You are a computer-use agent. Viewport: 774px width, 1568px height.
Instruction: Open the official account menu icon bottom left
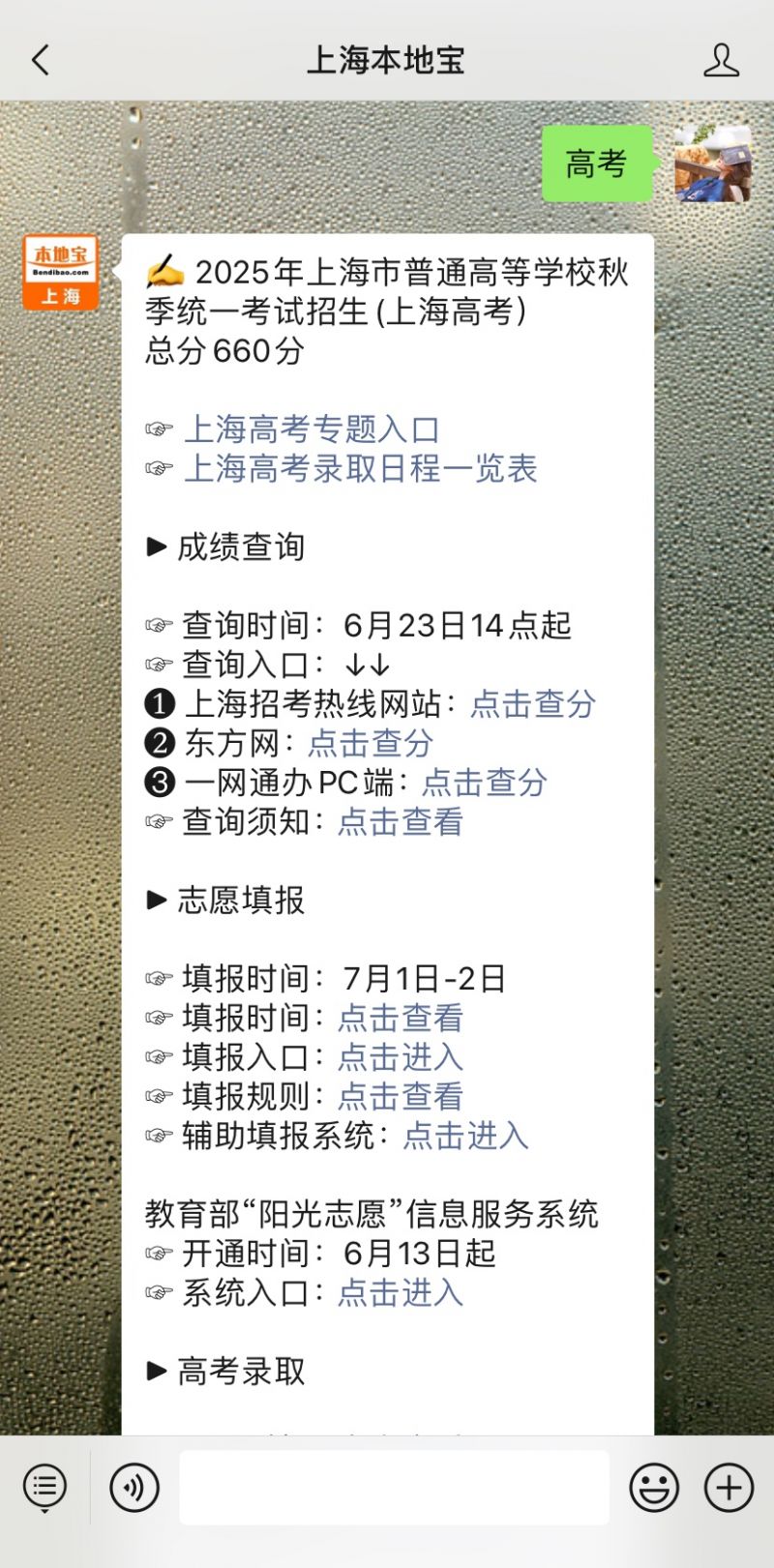click(x=44, y=1487)
